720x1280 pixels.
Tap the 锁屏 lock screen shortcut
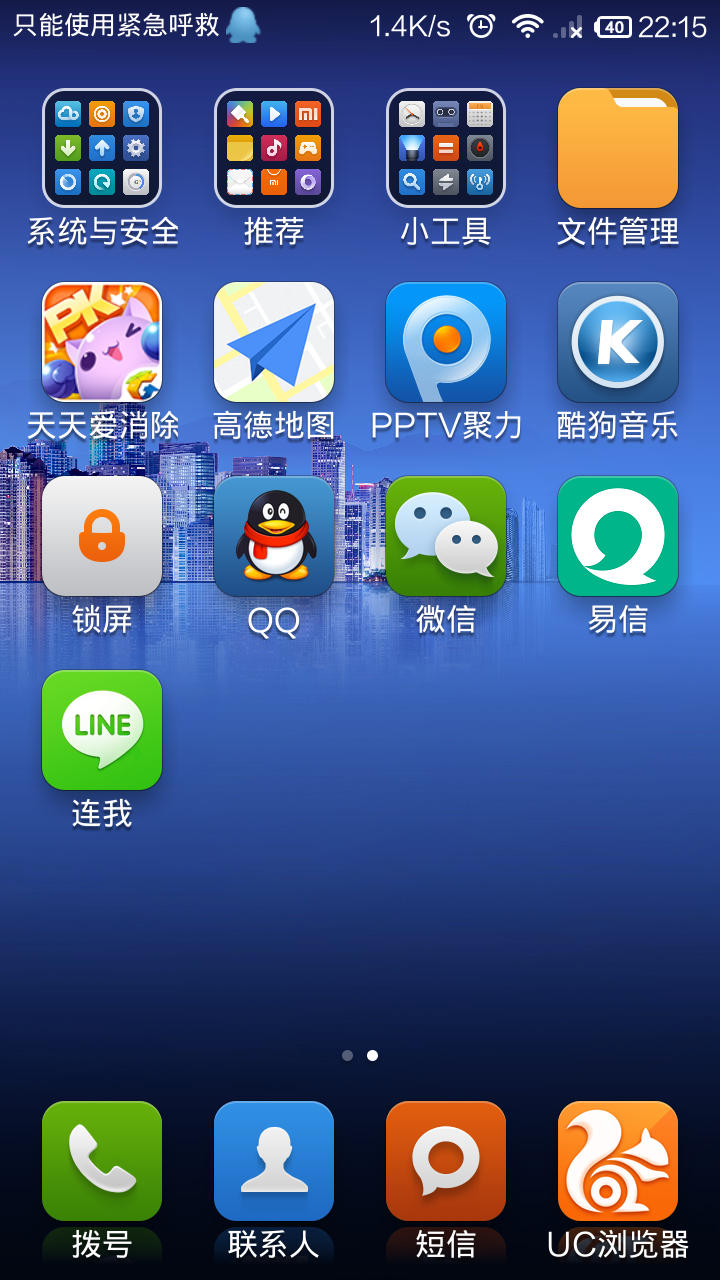click(x=102, y=536)
